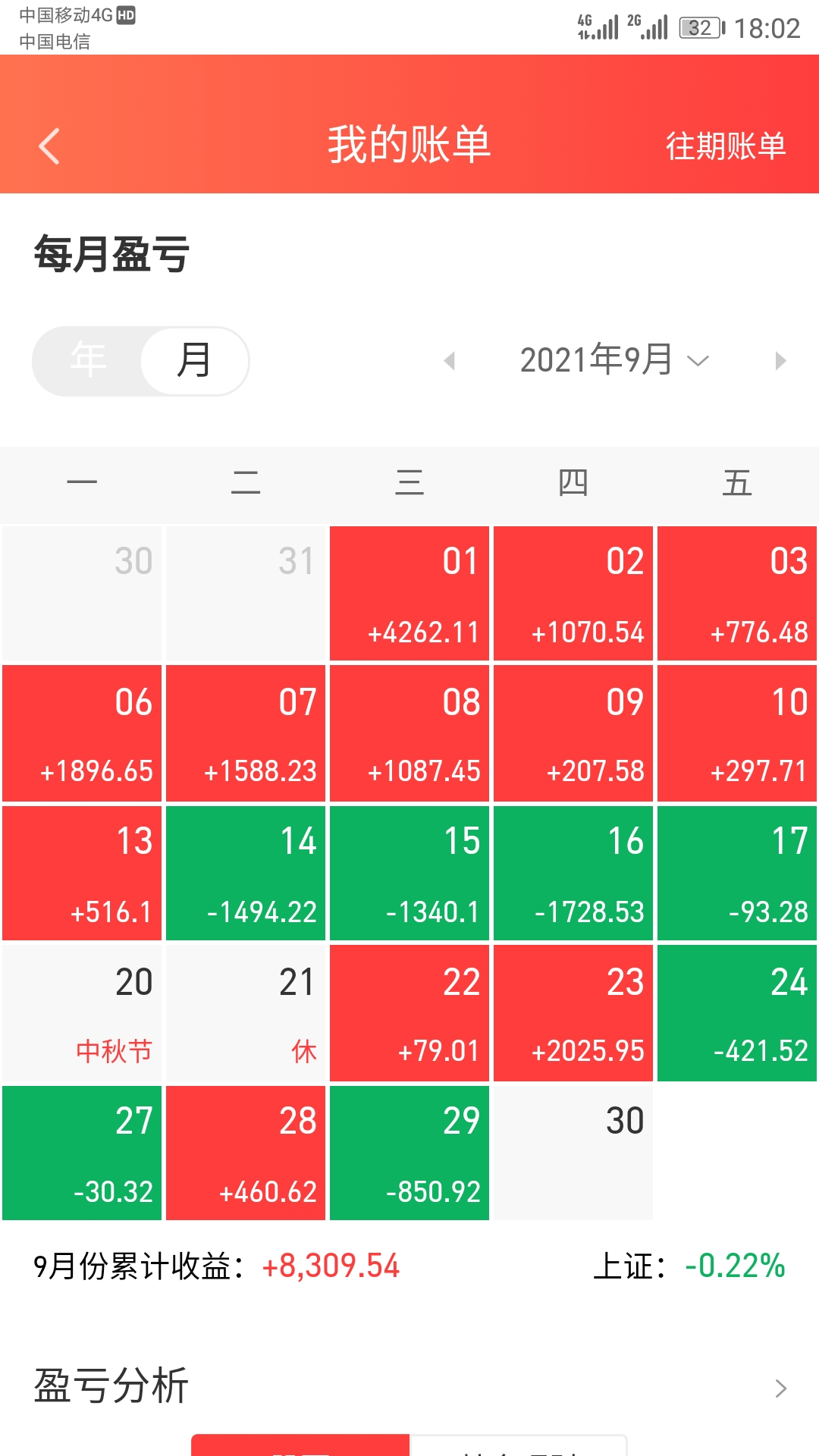Select 月 monthly view
This screenshot has height=1456, width=819.
(194, 360)
